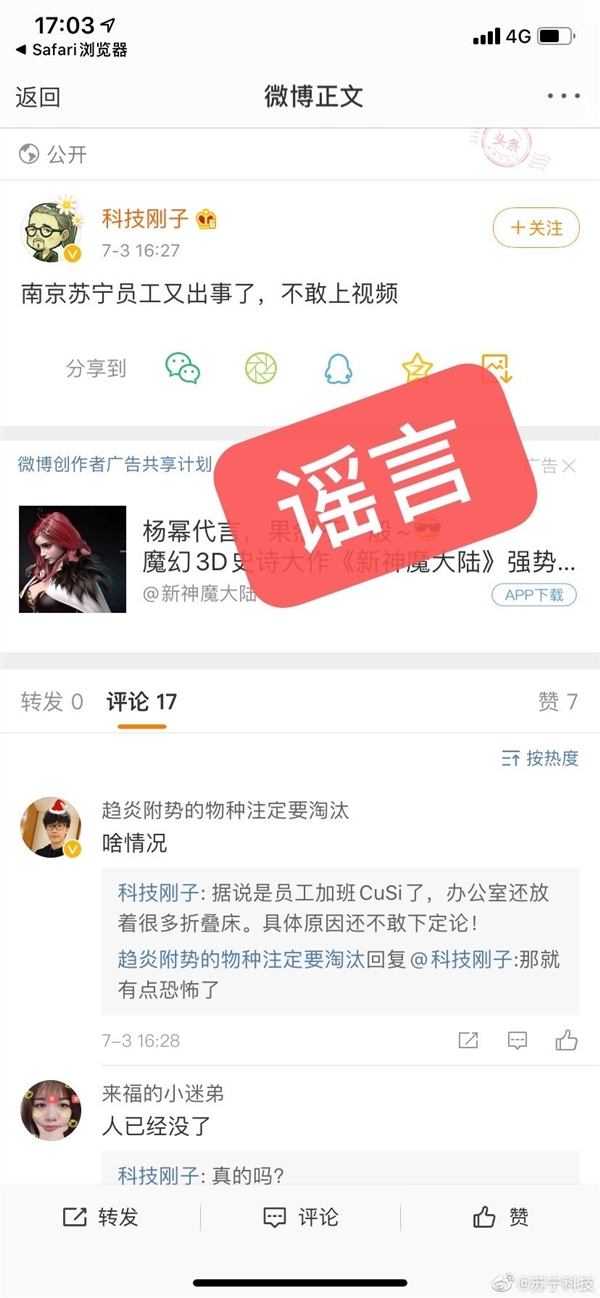Switch to the 赞 7 tab
The image size is (600, 1298).
click(x=558, y=702)
